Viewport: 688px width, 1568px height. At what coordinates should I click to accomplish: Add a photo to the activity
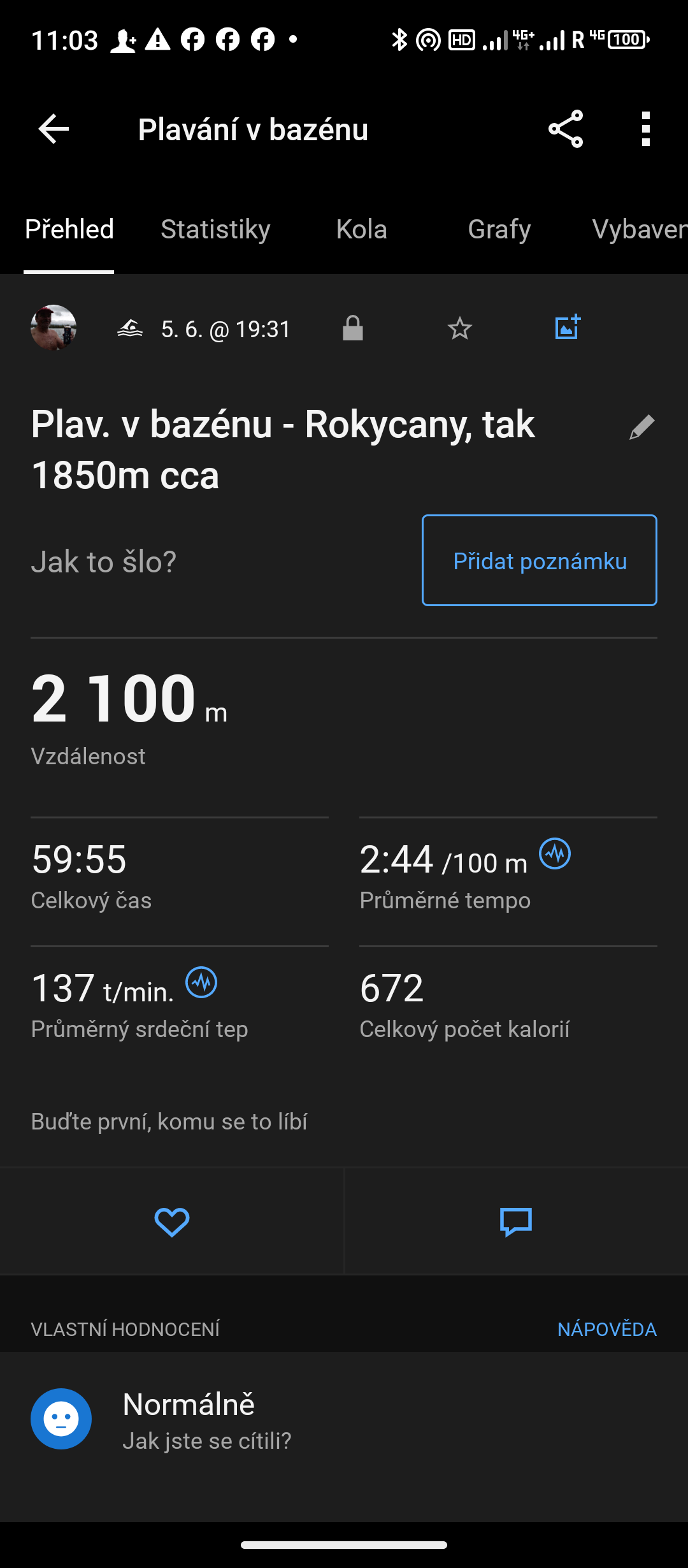click(x=567, y=328)
